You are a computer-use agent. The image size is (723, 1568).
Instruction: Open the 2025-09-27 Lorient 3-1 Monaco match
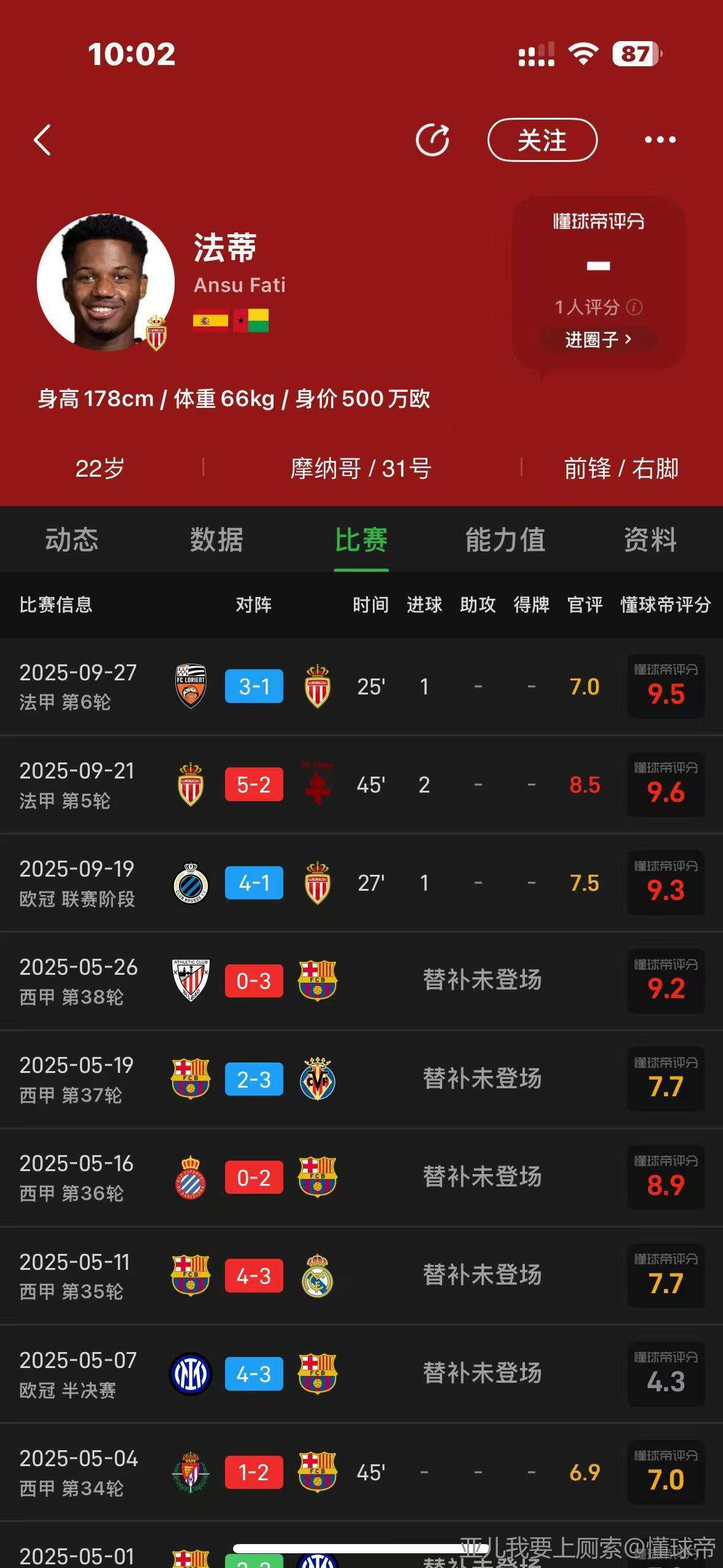(361, 686)
